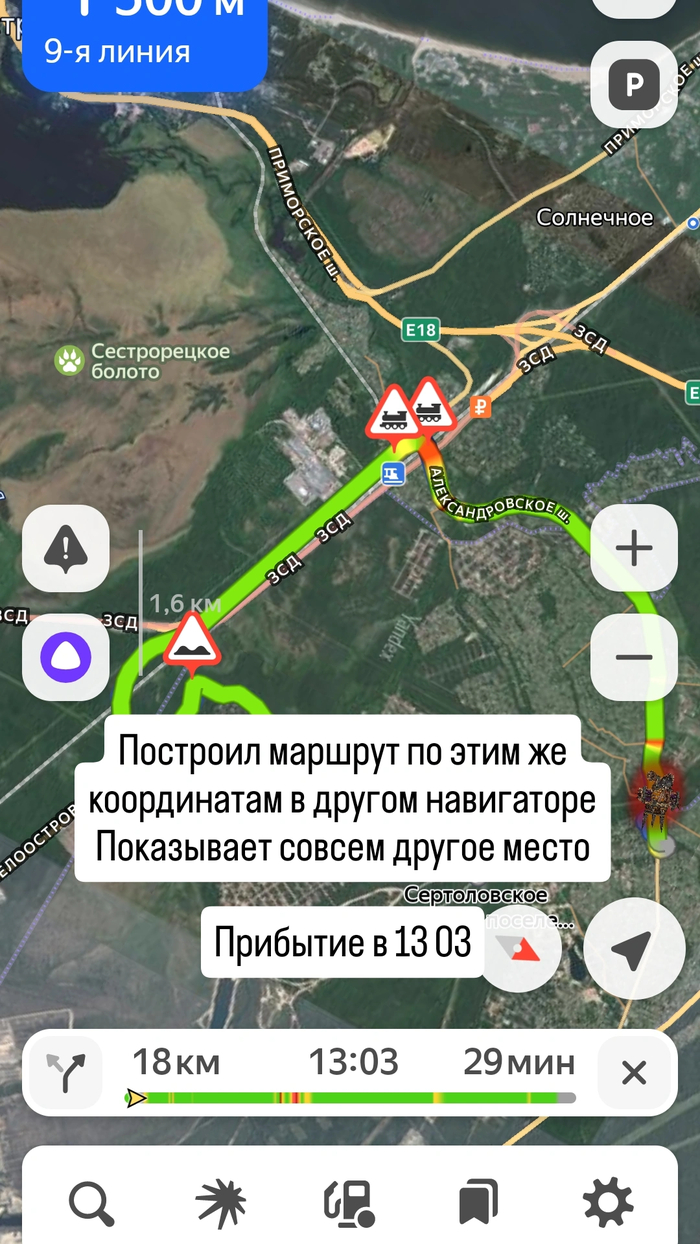This screenshot has width=700, height=1244.
Task: Open the settings gear
Action: (x=607, y=1201)
